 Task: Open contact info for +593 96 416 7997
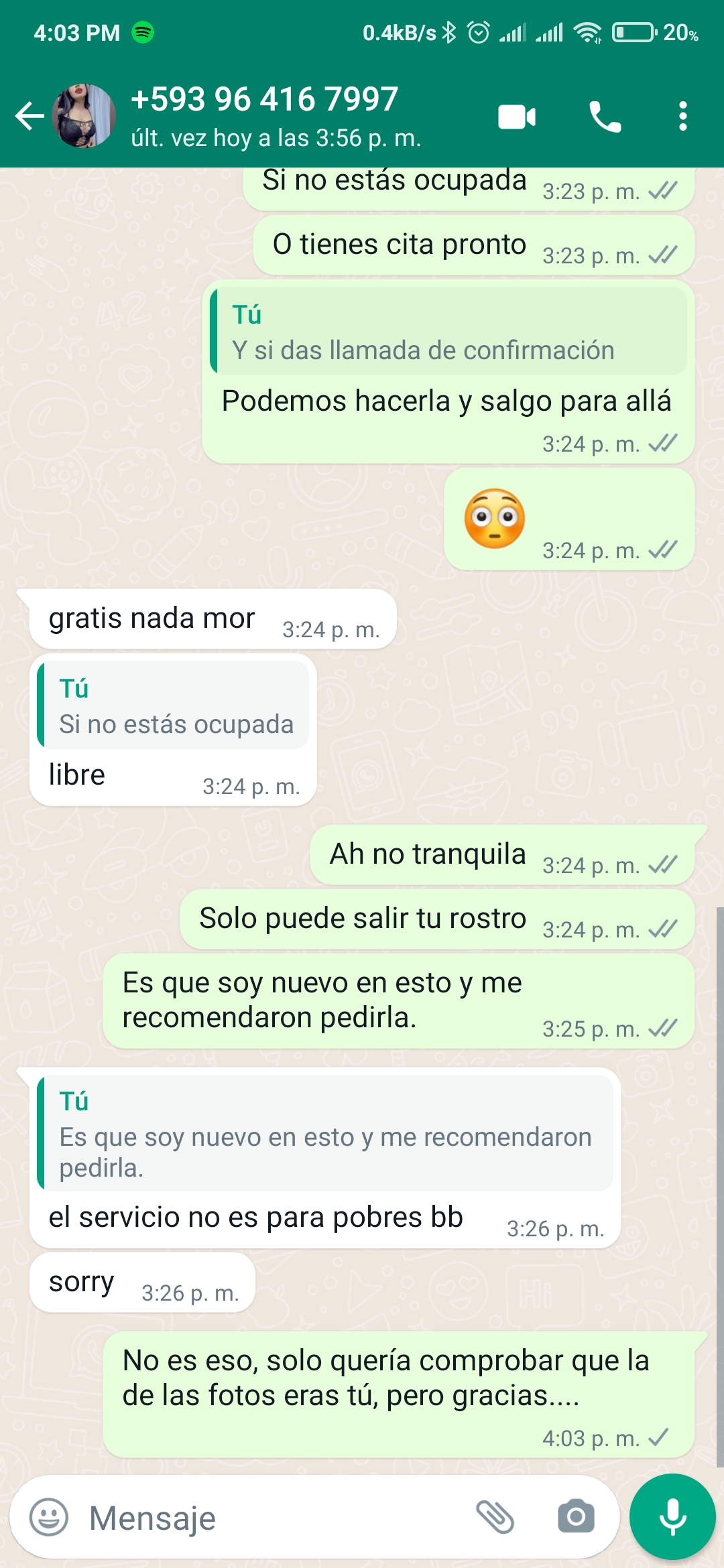pyautogui.click(x=276, y=116)
